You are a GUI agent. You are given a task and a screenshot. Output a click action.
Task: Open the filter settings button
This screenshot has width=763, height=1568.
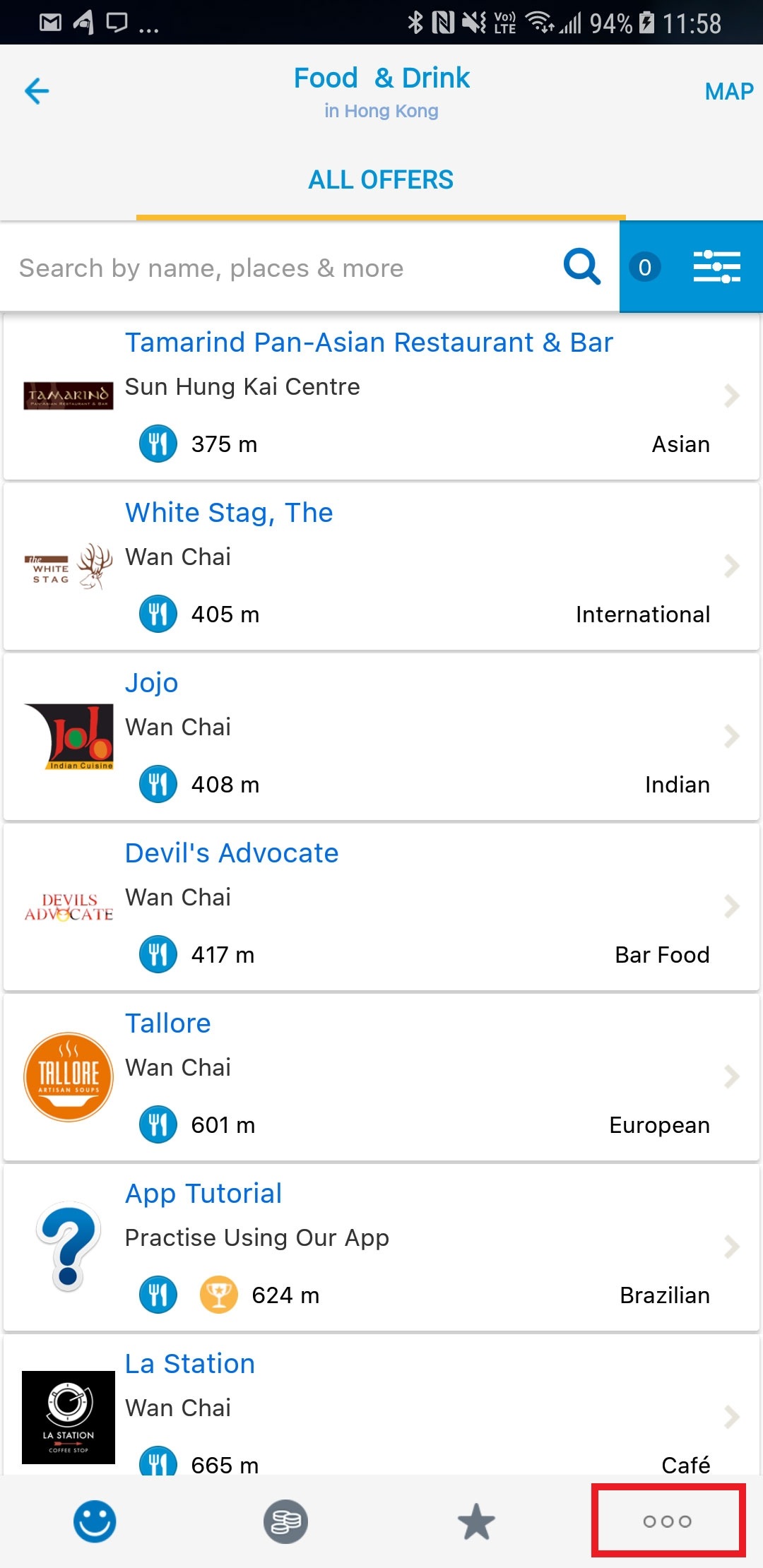pos(691,267)
